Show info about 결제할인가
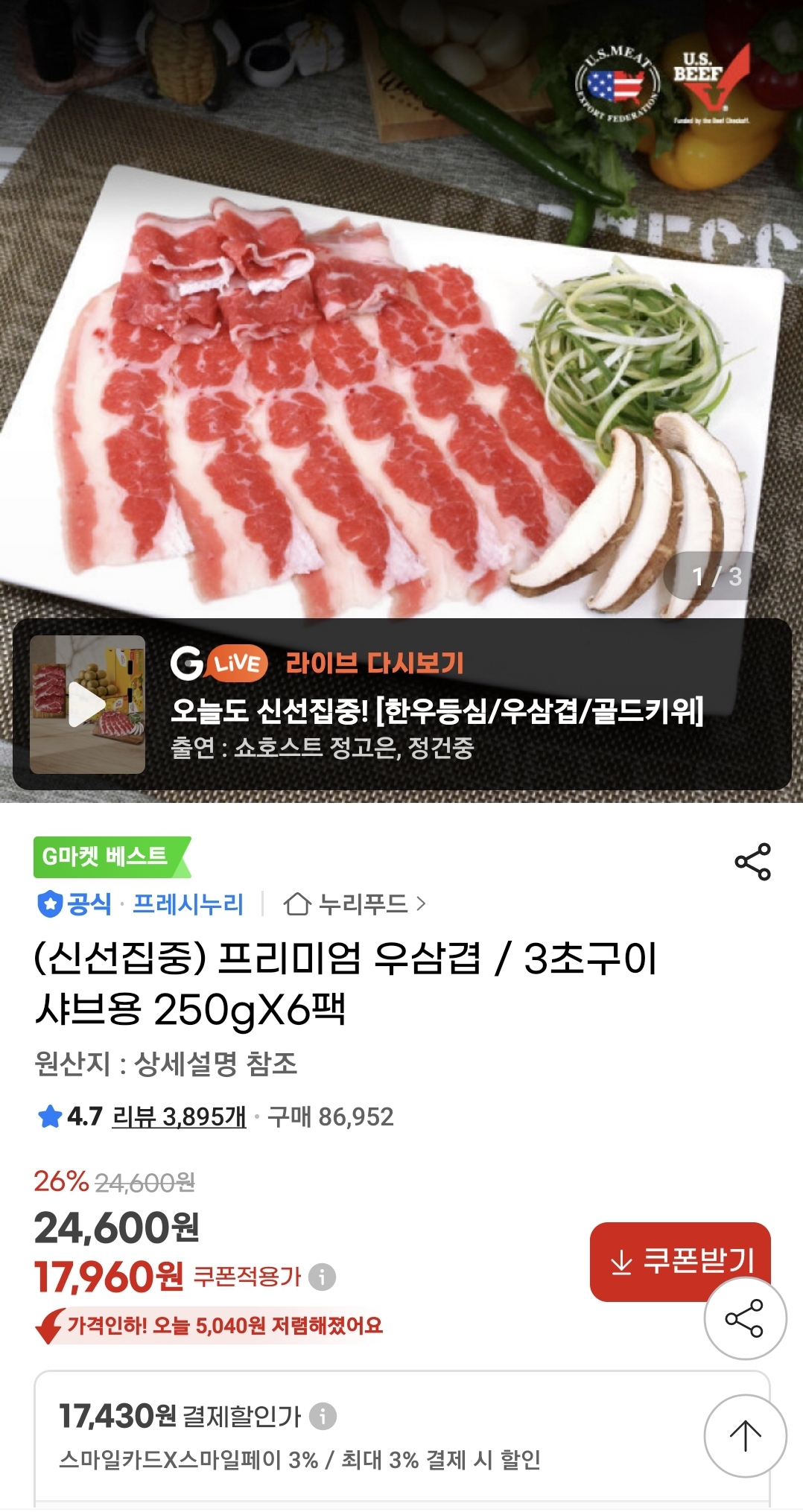Screen dimensions: 803x1512 pyautogui.click(x=323, y=1416)
